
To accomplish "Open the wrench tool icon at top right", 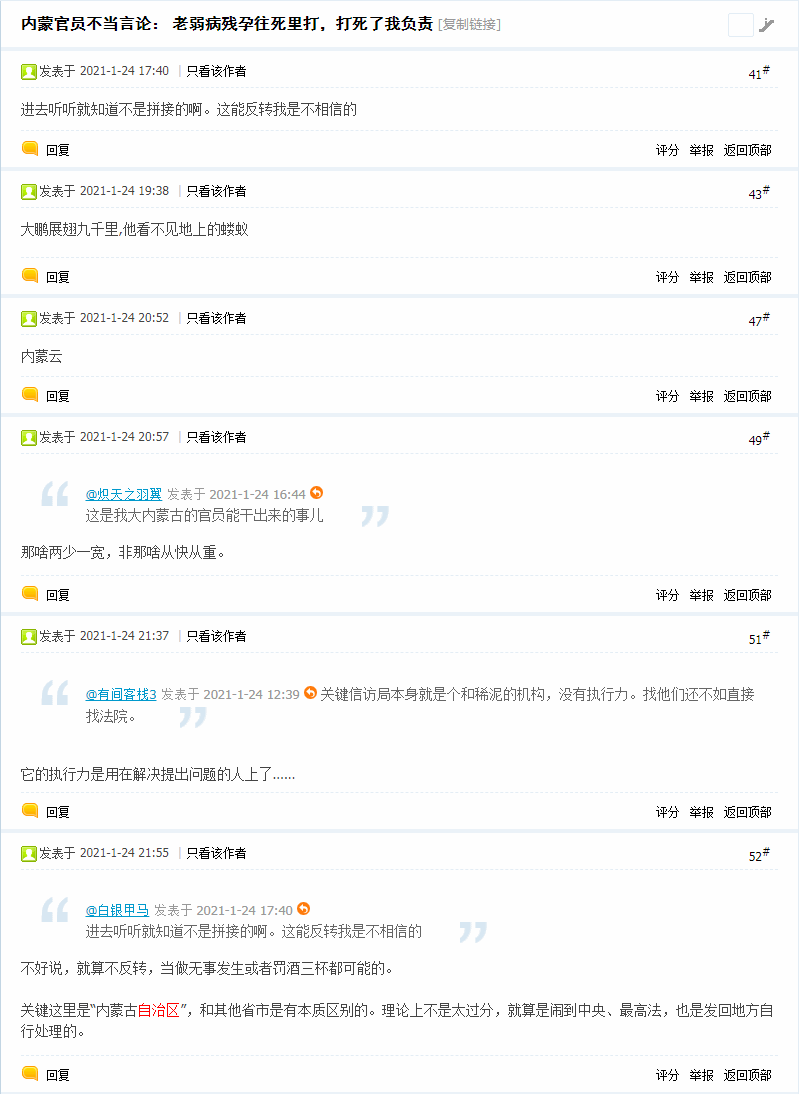I will point(767,25).
